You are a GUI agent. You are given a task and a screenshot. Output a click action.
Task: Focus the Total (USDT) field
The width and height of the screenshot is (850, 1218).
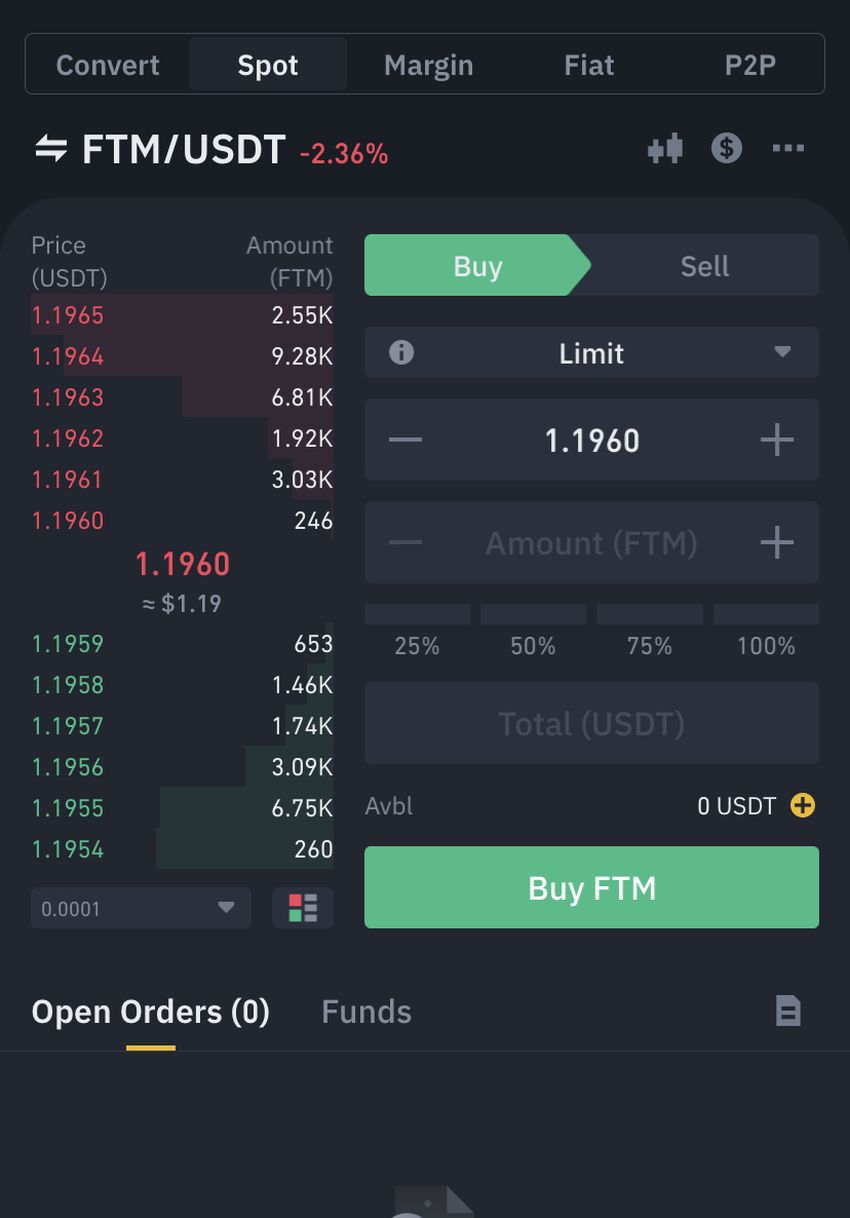click(x=591, y=723)
